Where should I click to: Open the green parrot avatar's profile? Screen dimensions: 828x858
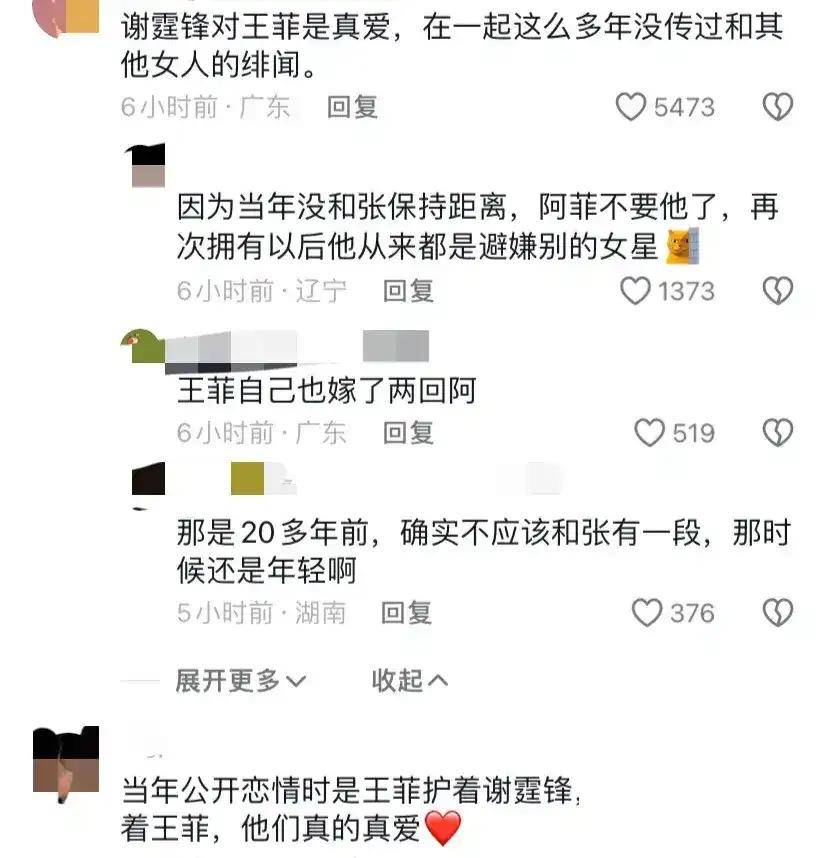point(143,346)
